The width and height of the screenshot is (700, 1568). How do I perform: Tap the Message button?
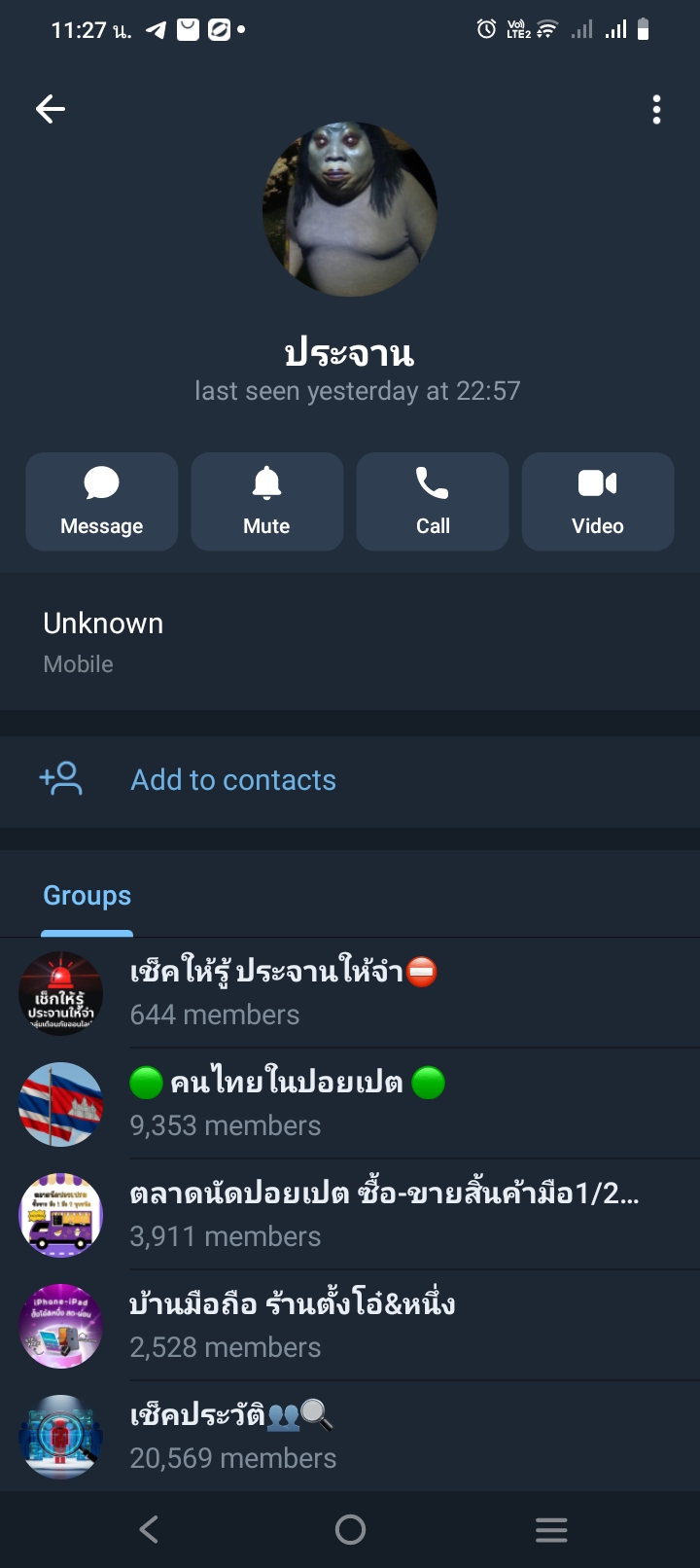pos(102,502)
